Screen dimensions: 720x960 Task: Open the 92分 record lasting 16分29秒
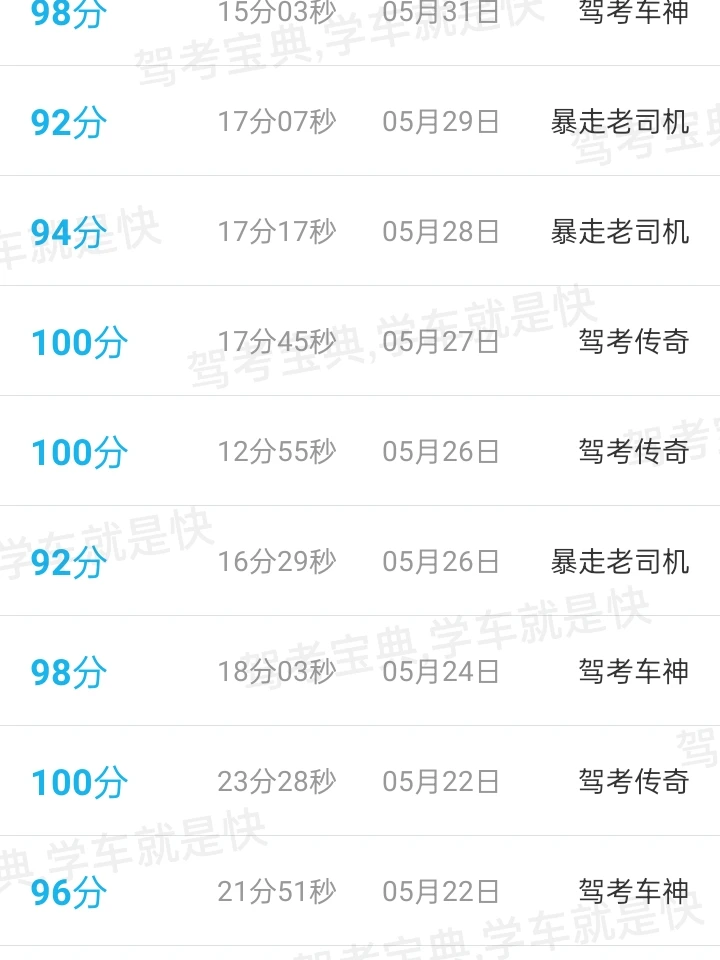click(x=360, y=562)
